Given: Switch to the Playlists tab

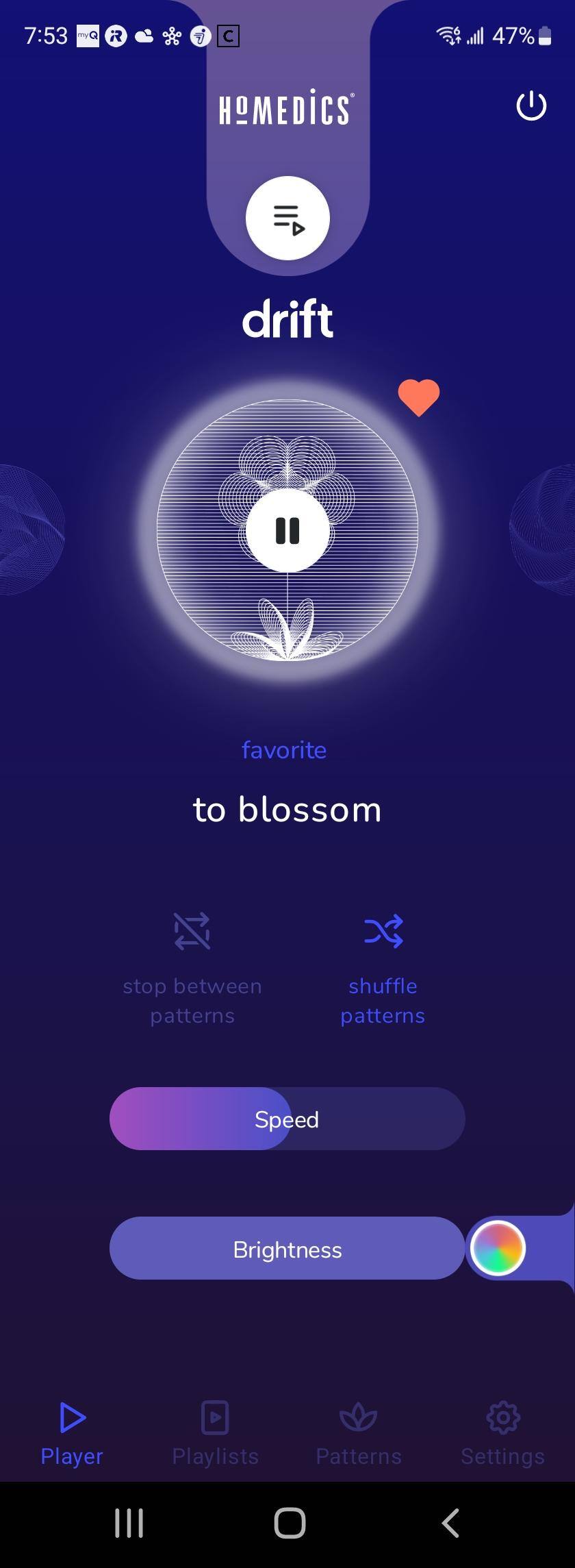Looking at the screenshot, I should (x=215, y=1432).
